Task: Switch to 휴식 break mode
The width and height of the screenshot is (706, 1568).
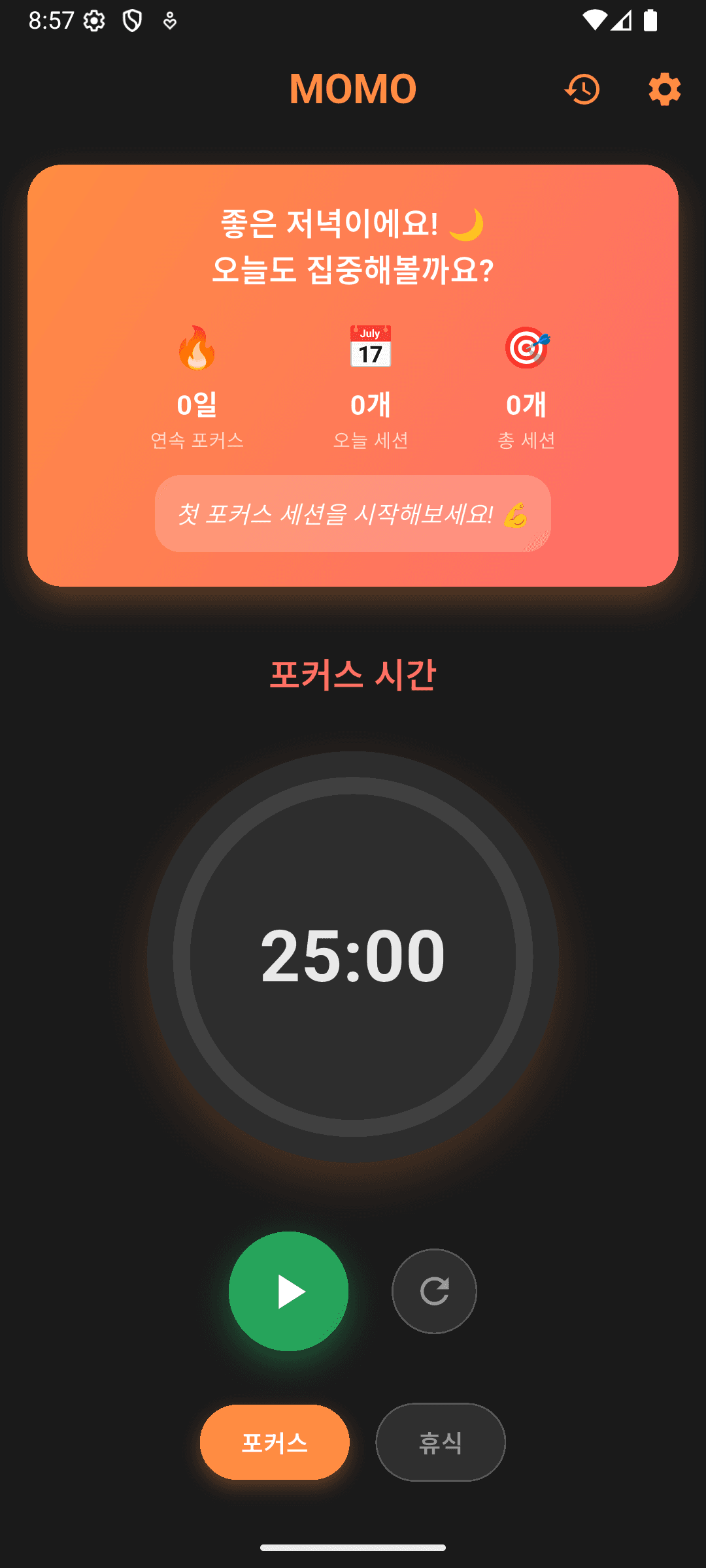Action: click(440, 1443)
